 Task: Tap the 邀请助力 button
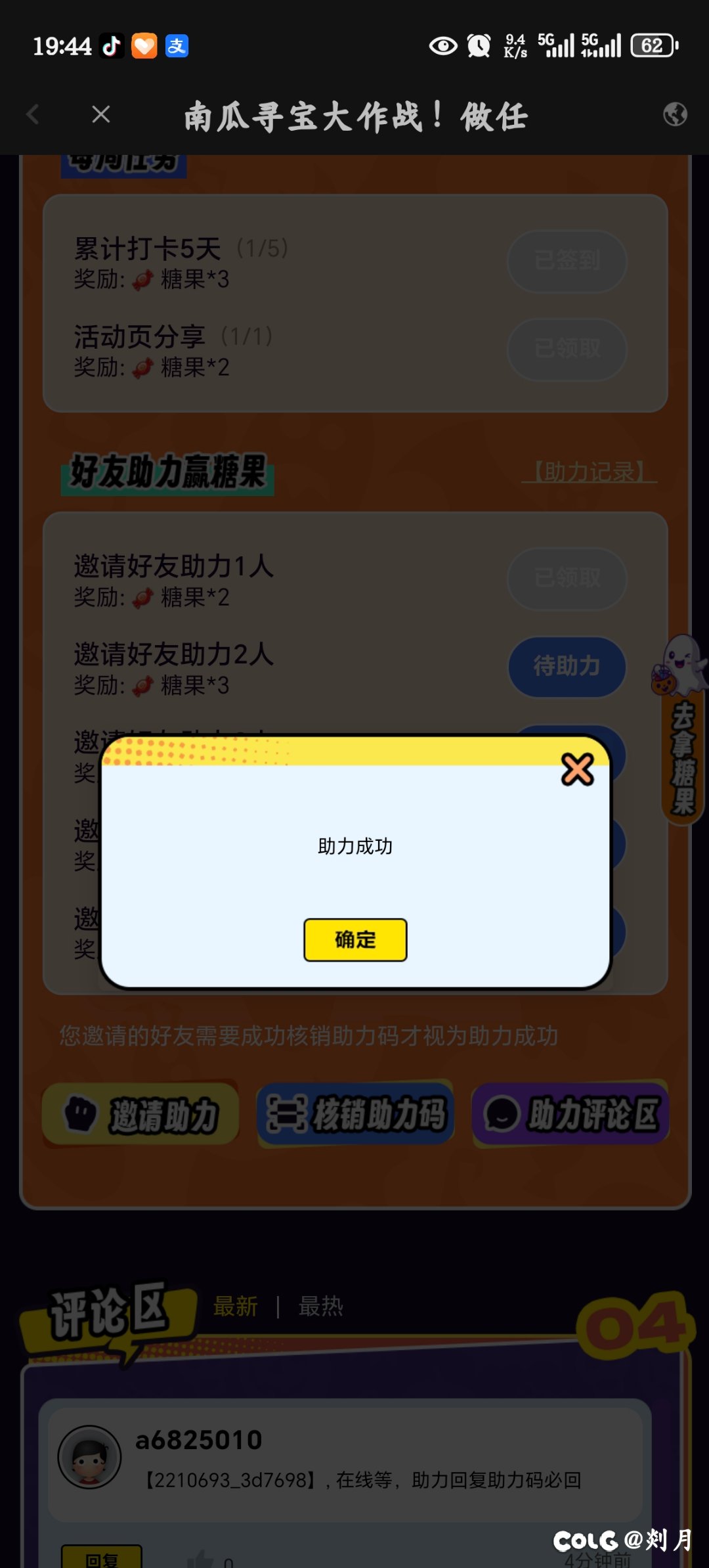[140, 1115]
